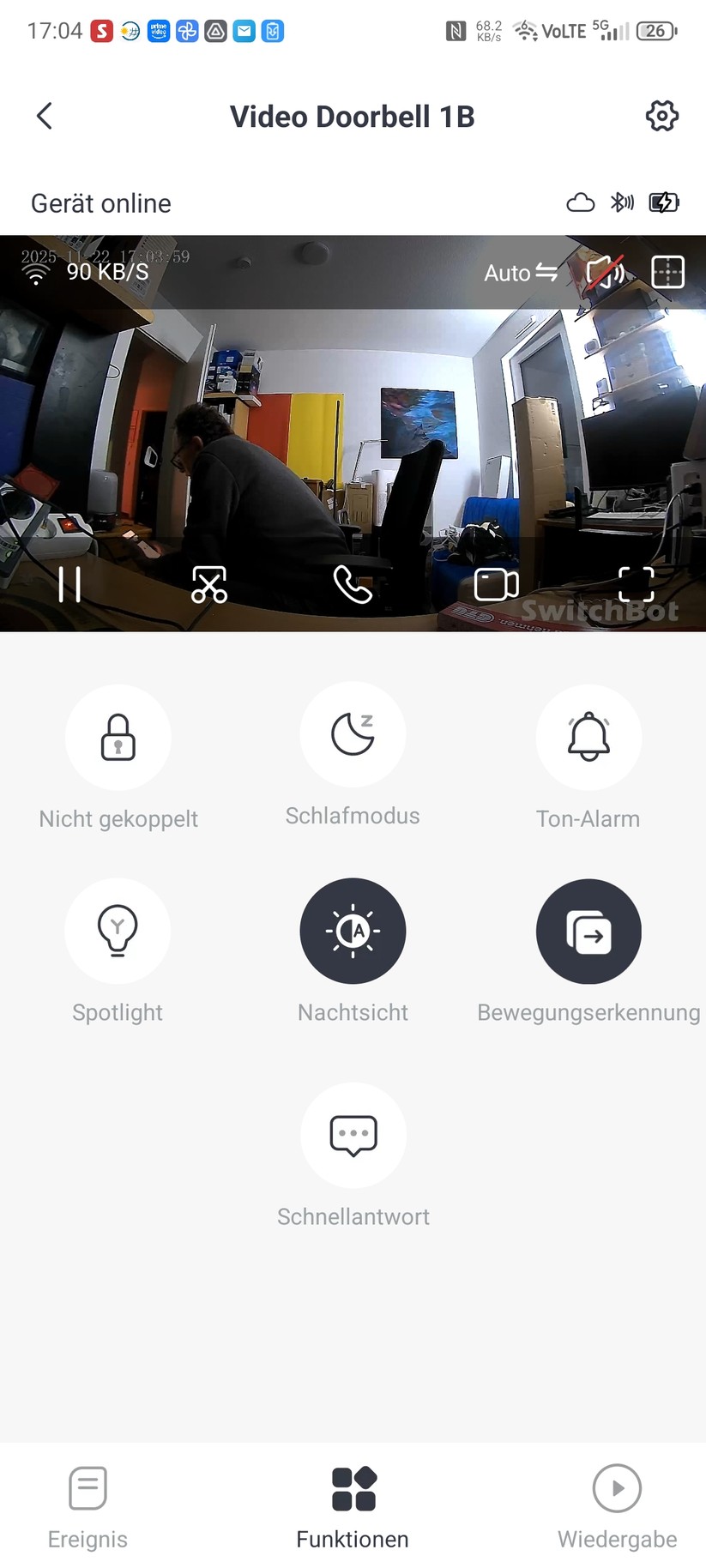Unmute the doorbell speaker audio
Image resolution: width=706 pixels, height=1568 pixels.
pyautogui.click(x=606, y=273)
